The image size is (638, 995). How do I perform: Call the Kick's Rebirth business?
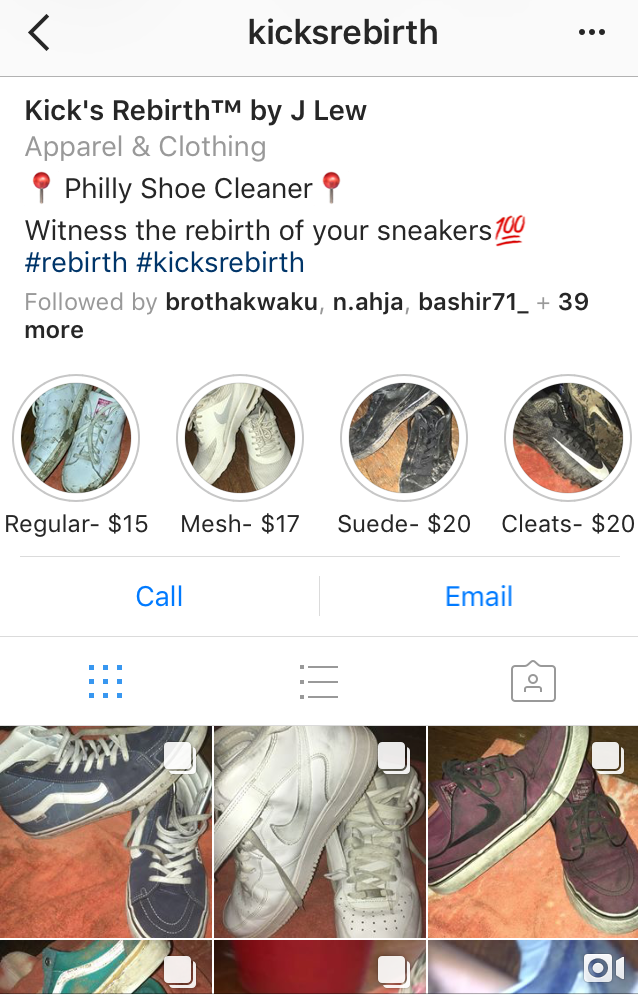click(x=159, y=597)
